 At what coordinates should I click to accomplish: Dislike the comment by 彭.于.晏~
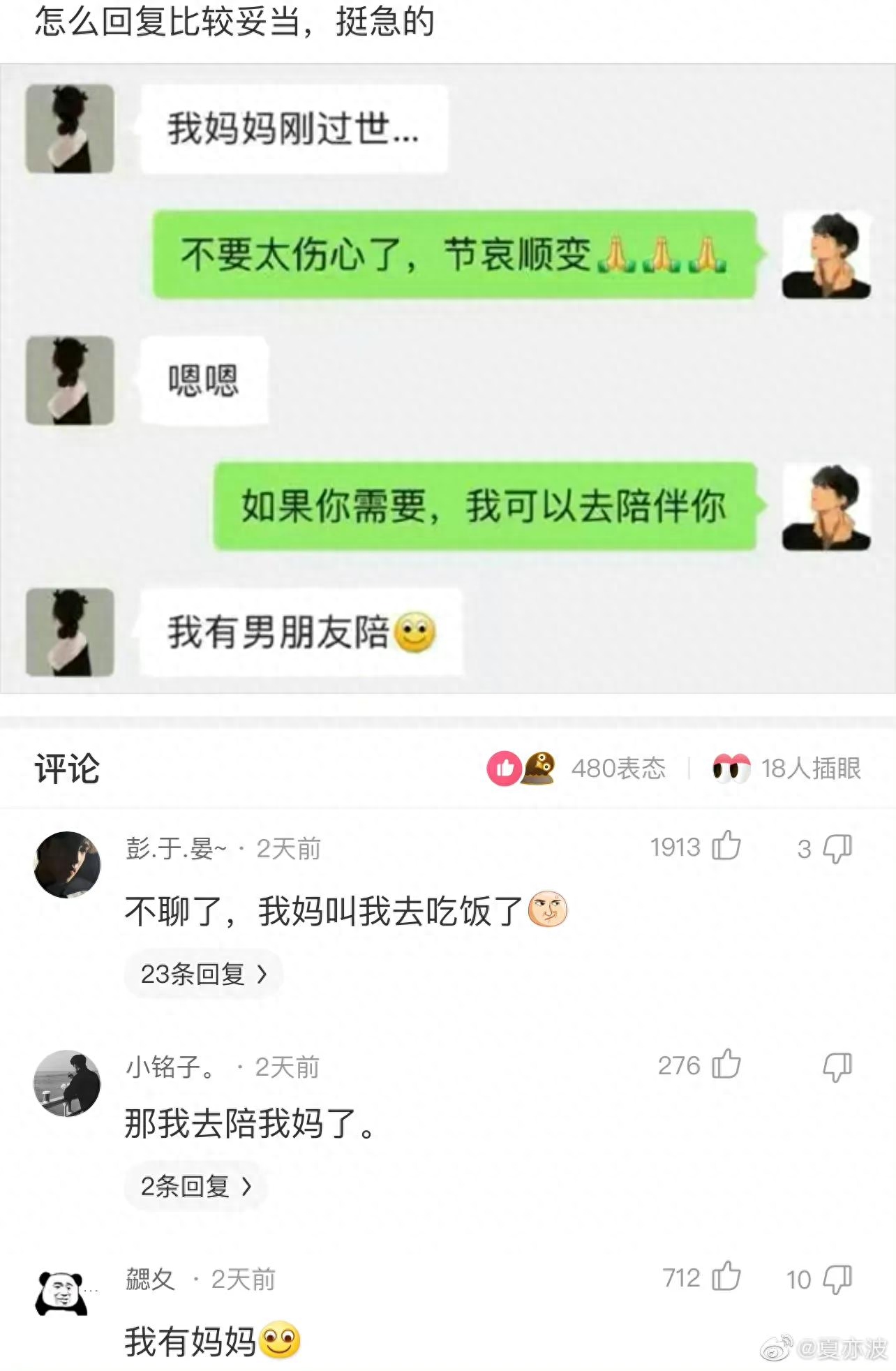837,849
